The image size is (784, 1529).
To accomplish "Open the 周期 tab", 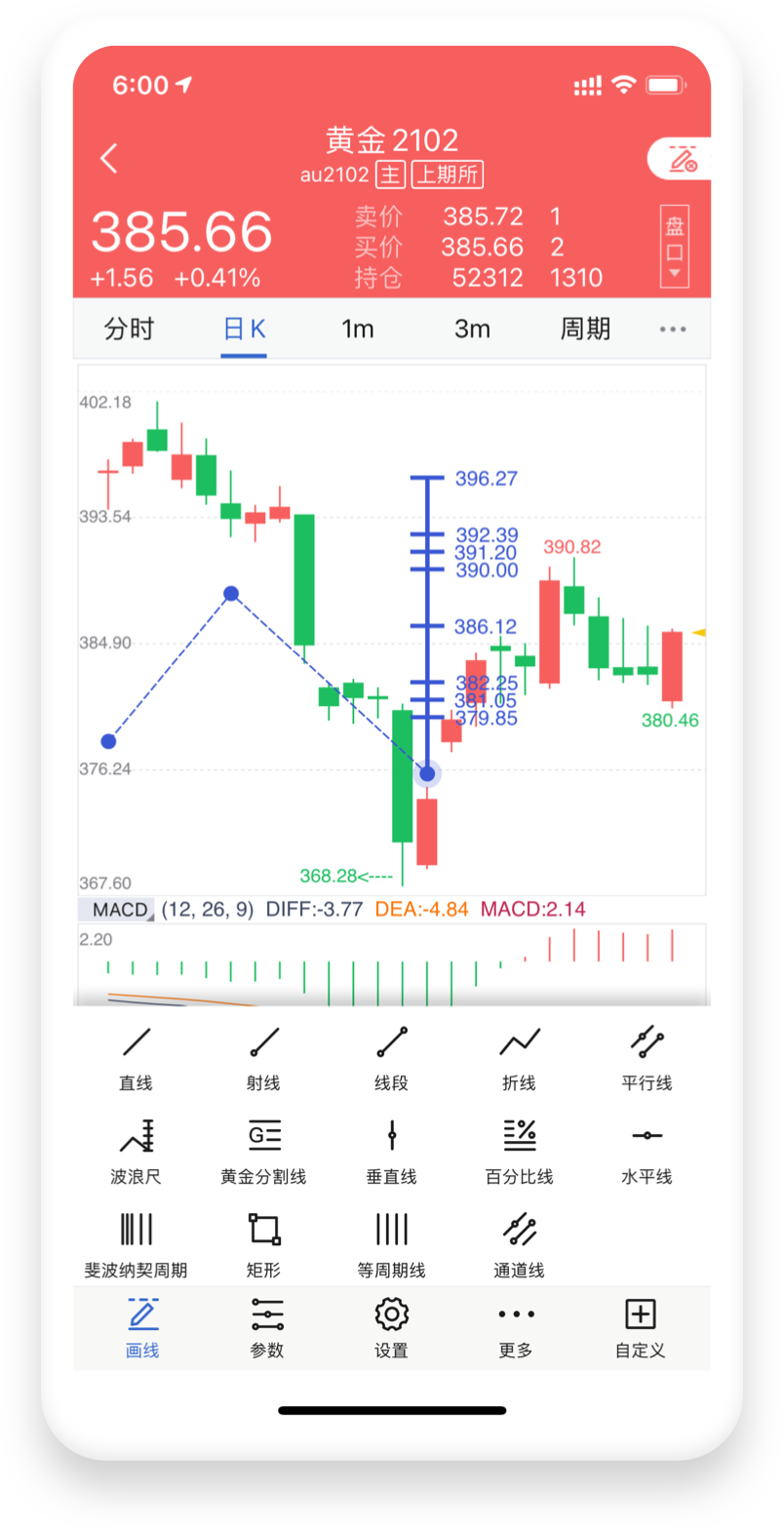I will 585,329.
